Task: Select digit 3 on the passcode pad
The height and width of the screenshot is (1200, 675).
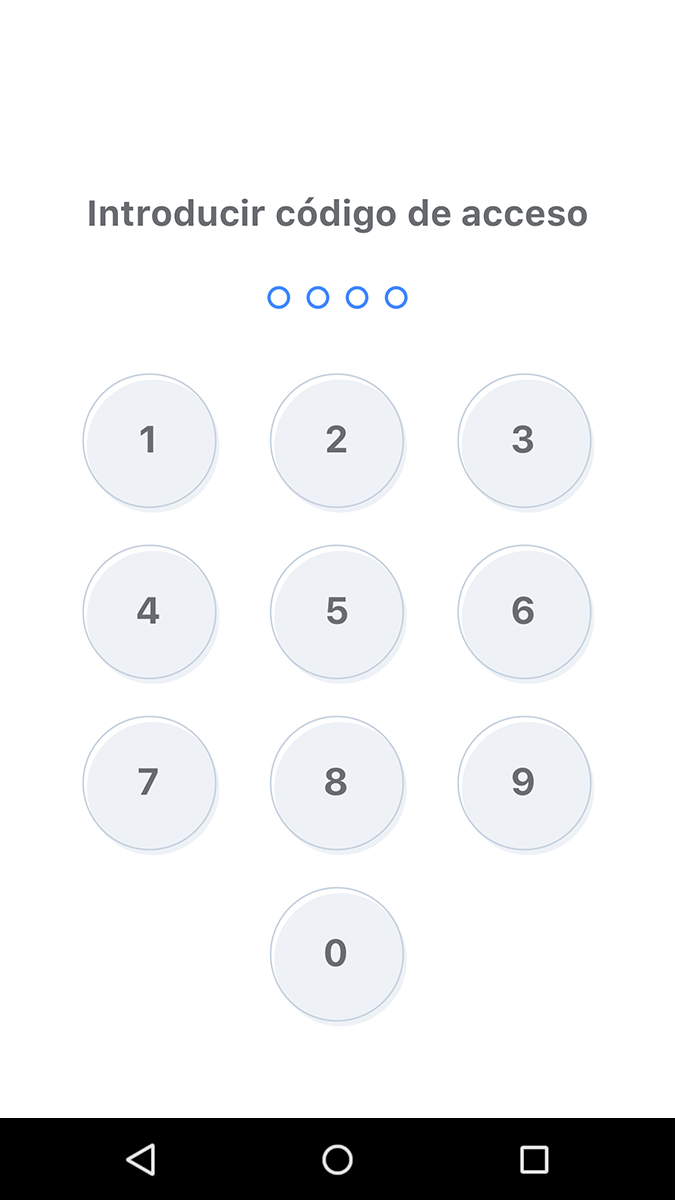Action: coord(524,441)
